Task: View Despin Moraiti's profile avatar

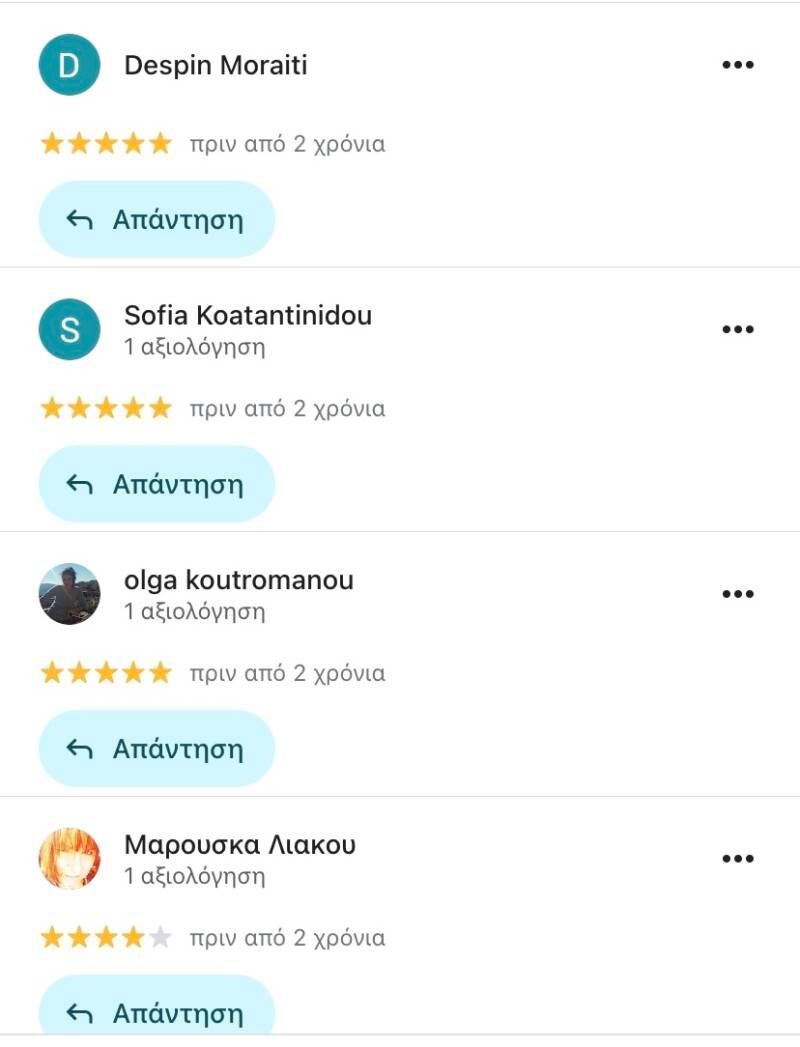Action: pos(69,65)
